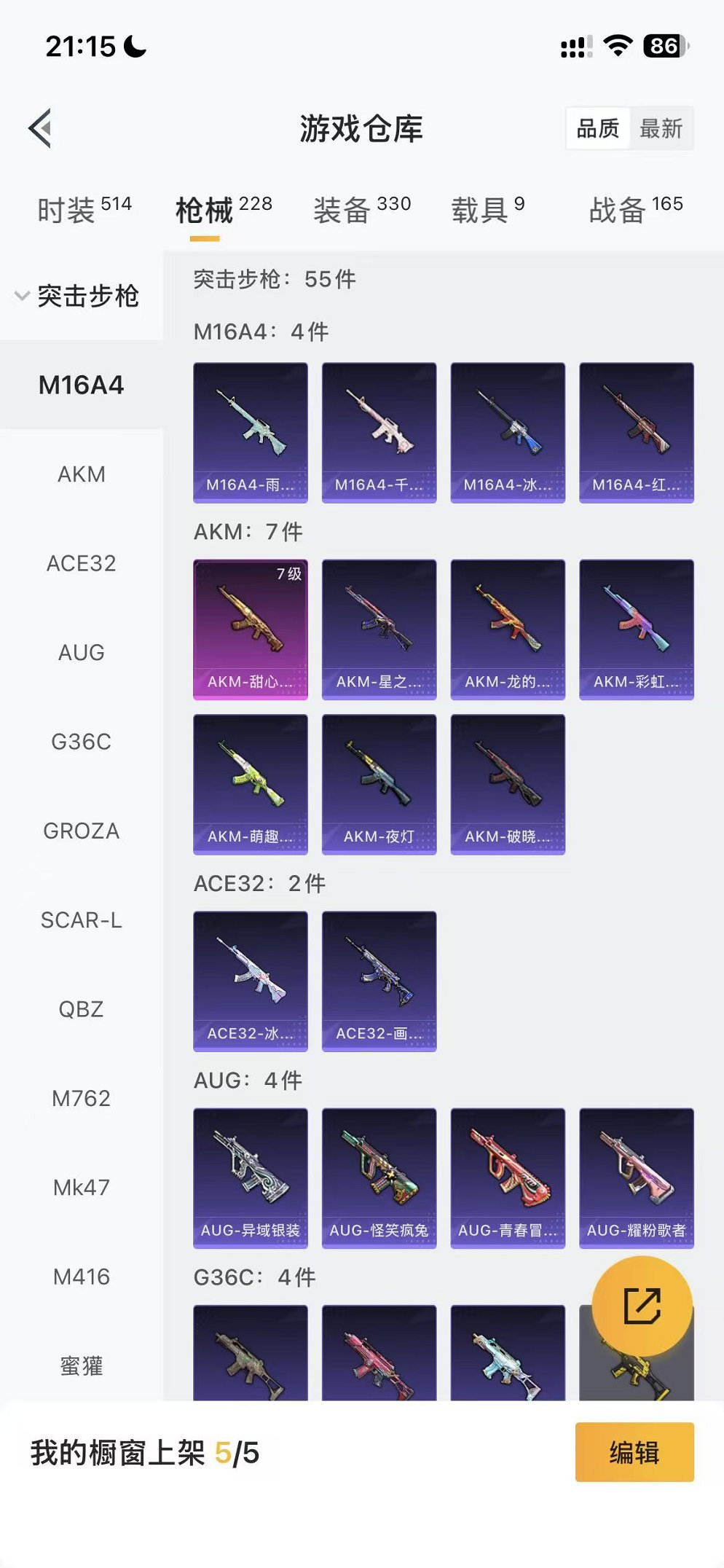Viewport: 724px width, 1568px height.
Task: Open the AKM-甜心 level 7 skin
Action: pos(251,629)
